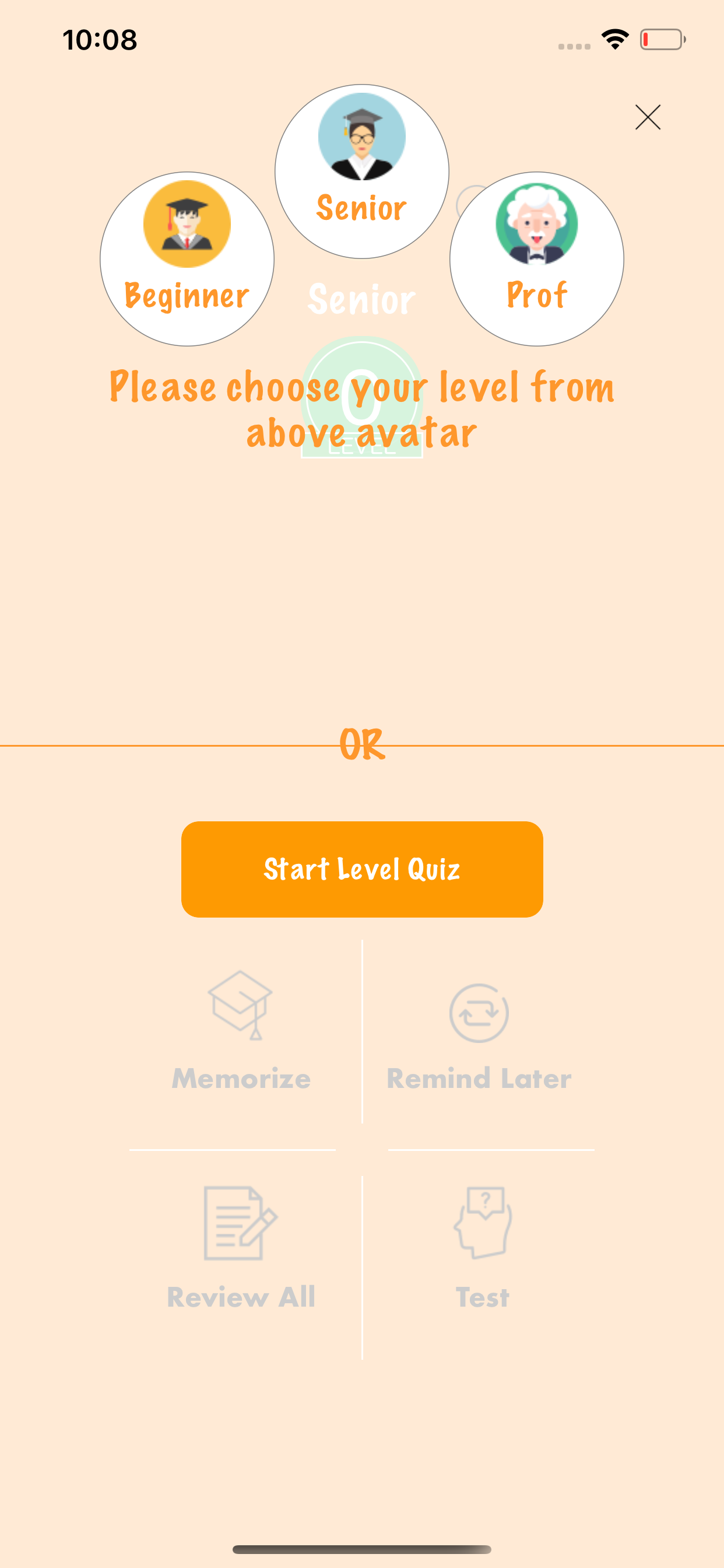Viewport: 724px width, 1568px height.
Task: Tap the low battery level bar
Action: pos(646,39)
